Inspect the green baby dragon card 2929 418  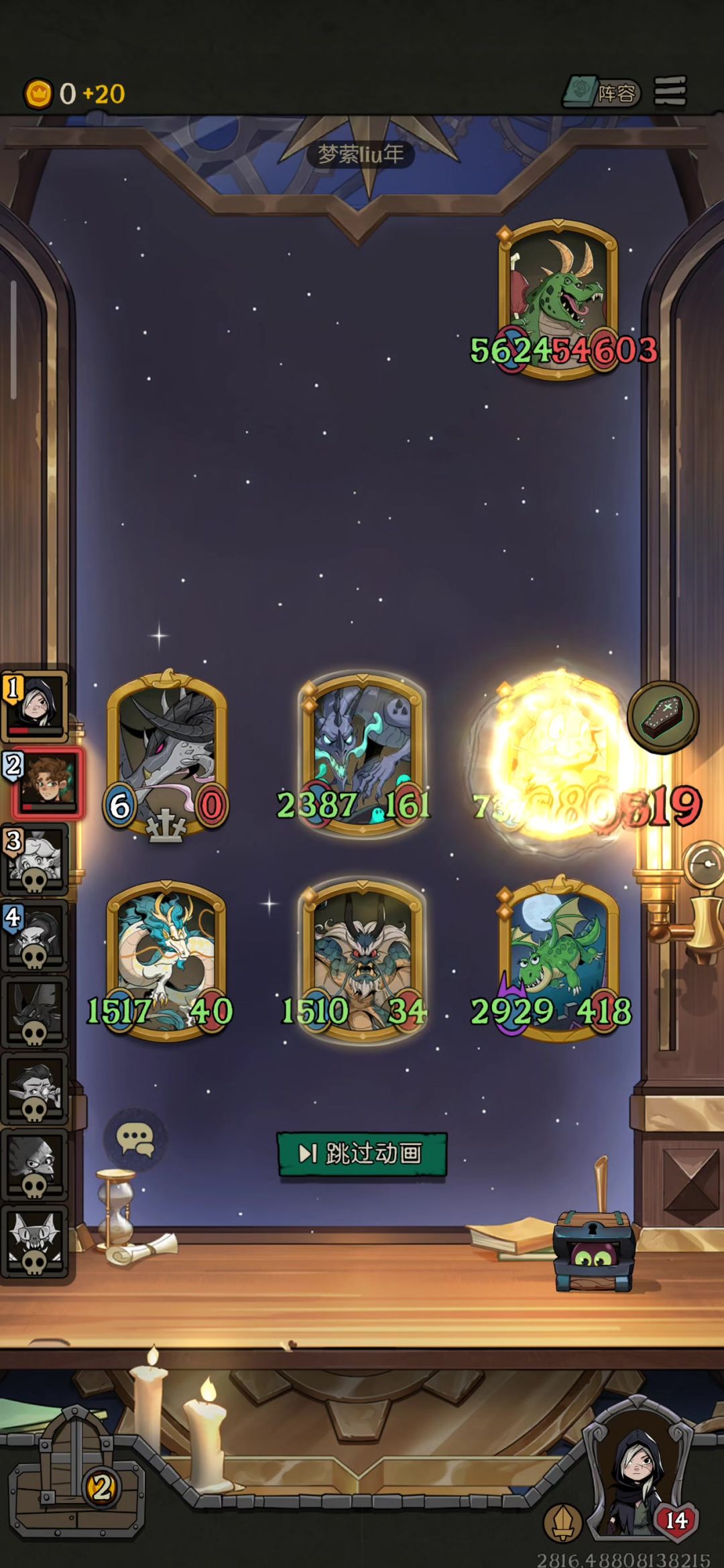(558, 959)
